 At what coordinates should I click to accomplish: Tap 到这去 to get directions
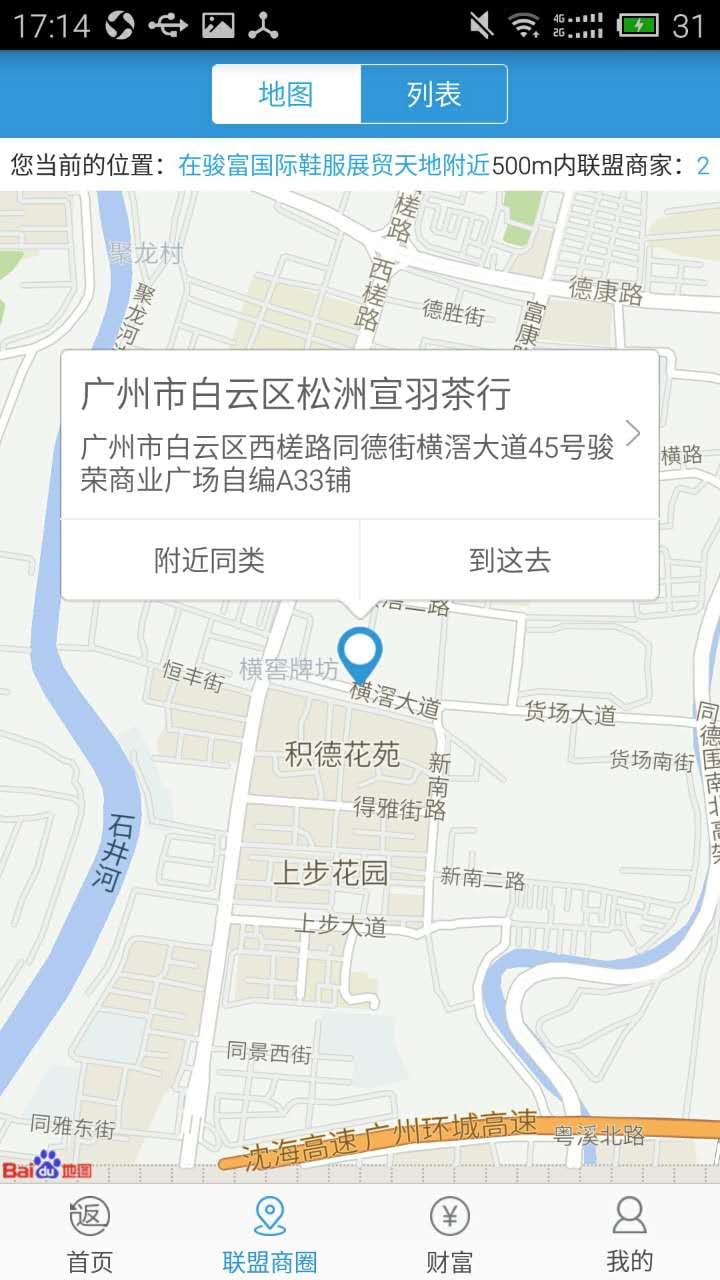click(508, 561)
